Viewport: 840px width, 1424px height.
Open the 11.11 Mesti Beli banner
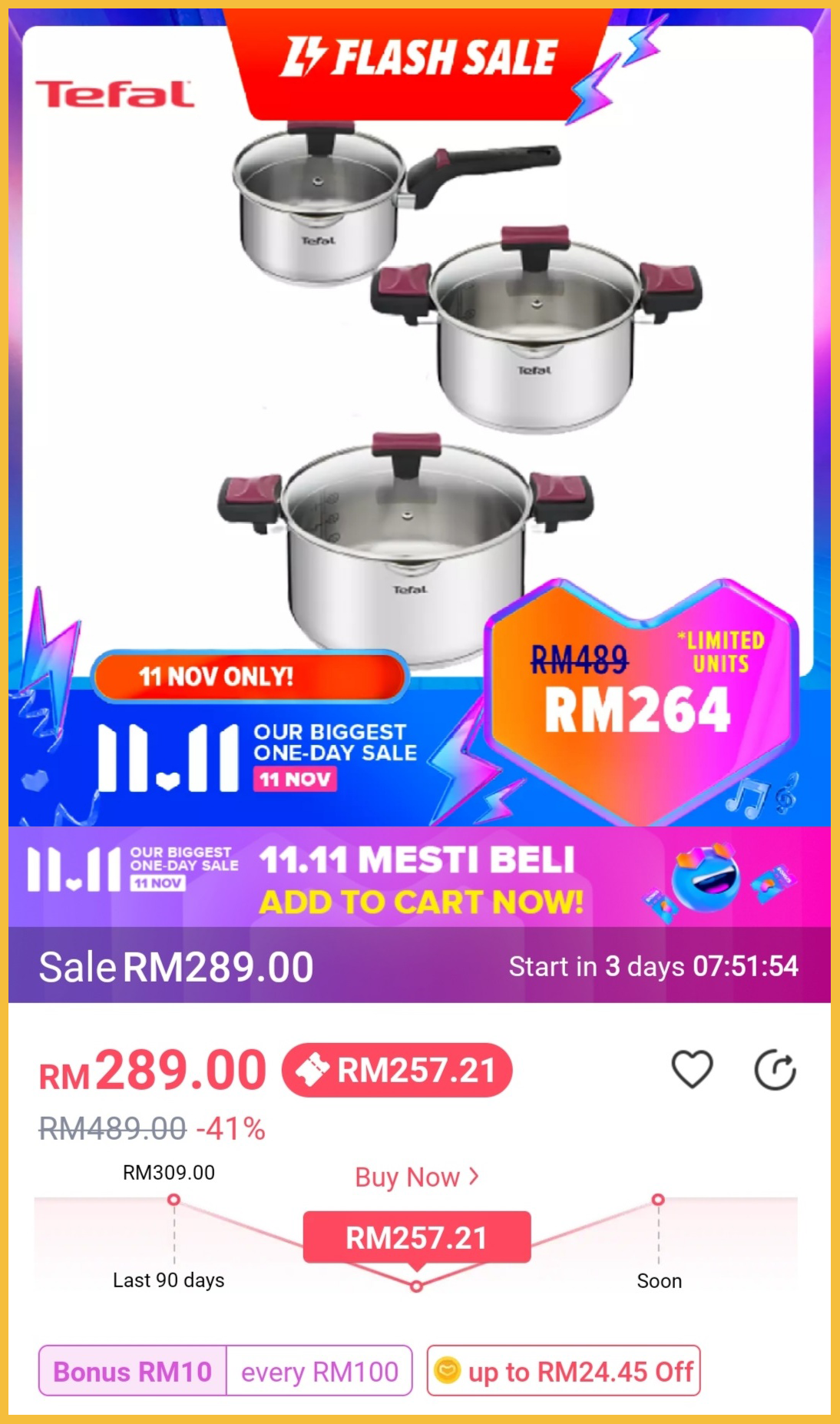pos(419,877)
